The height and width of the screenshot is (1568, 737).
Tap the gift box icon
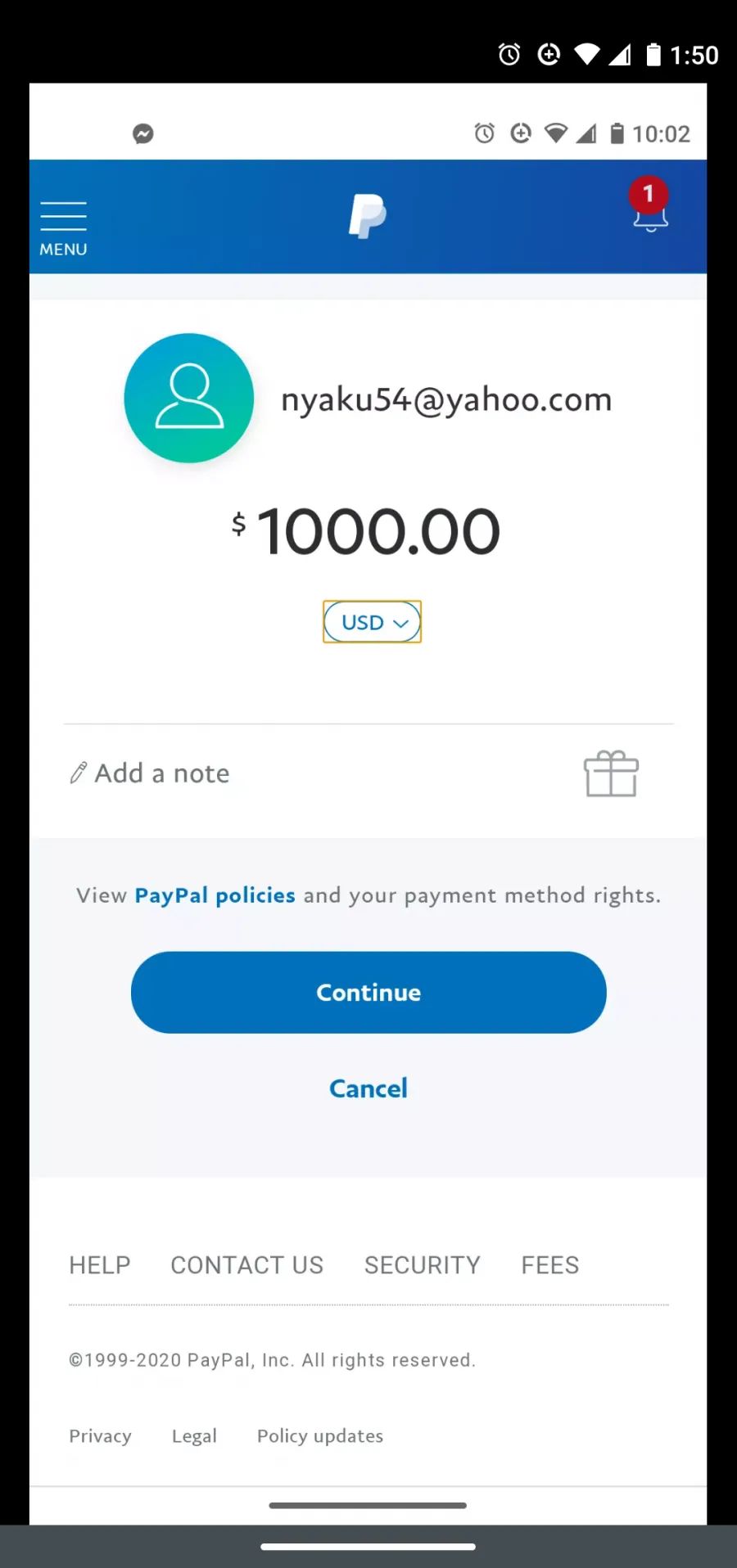tap(611, 773)
